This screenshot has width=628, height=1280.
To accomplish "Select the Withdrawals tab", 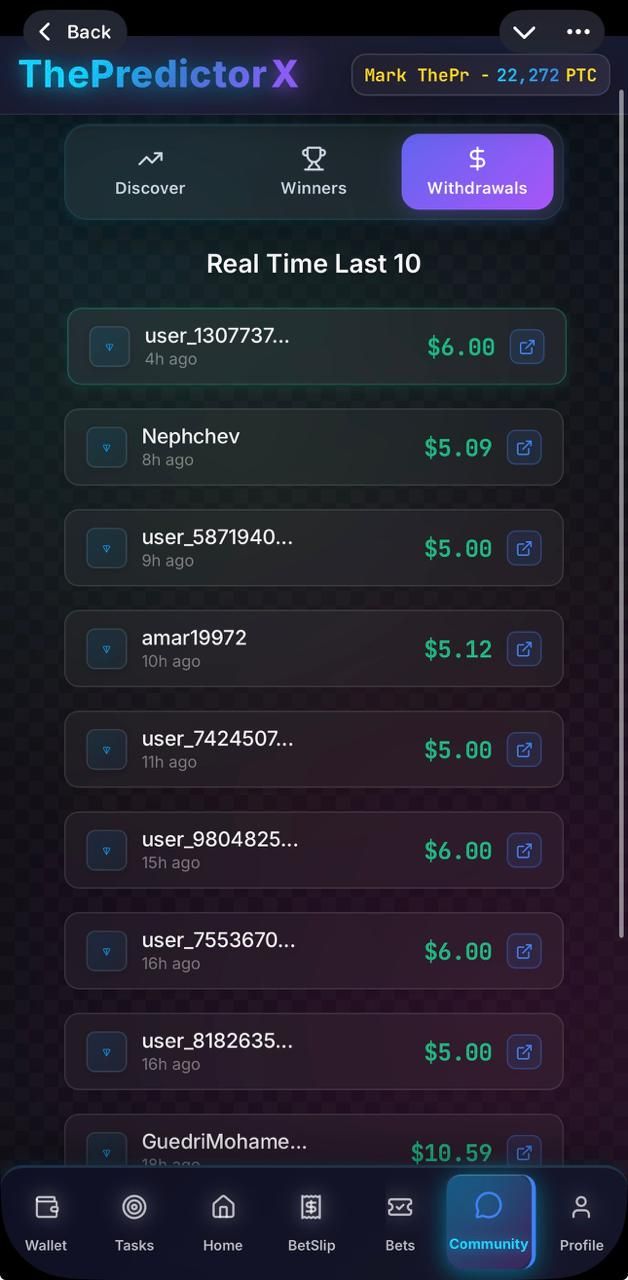I will click(x=477, y=172).
